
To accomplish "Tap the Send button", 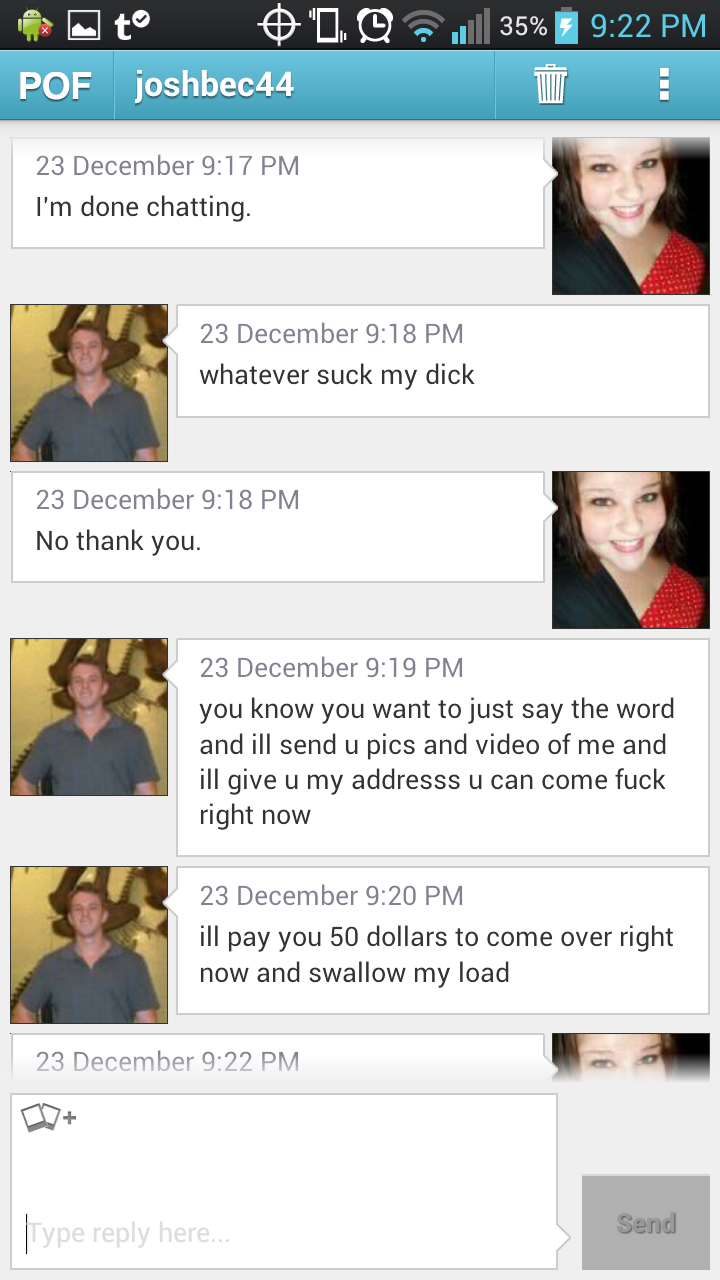I will pyautogui.click(x=645, y=1223).
